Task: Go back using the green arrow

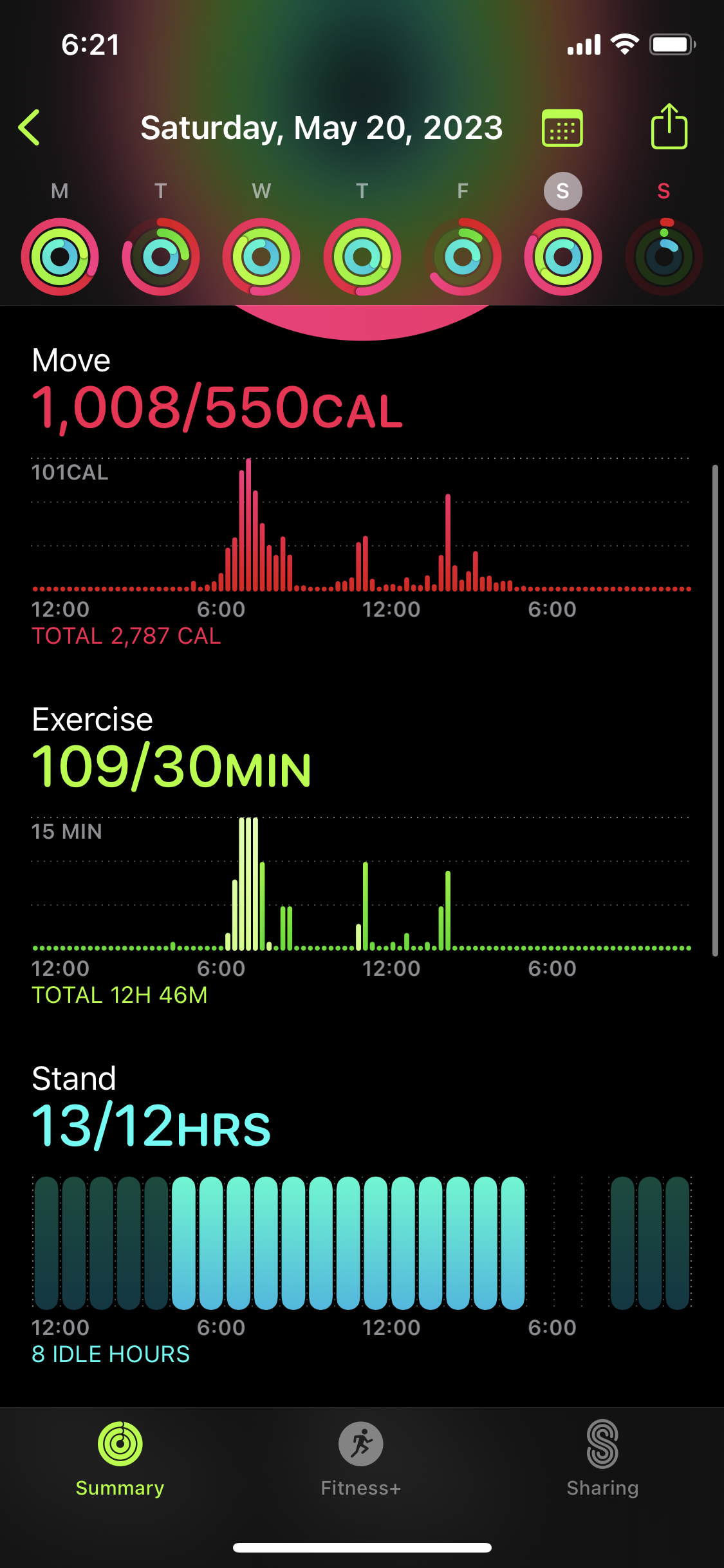Action: pyautogui.click(x=30, y=127)
